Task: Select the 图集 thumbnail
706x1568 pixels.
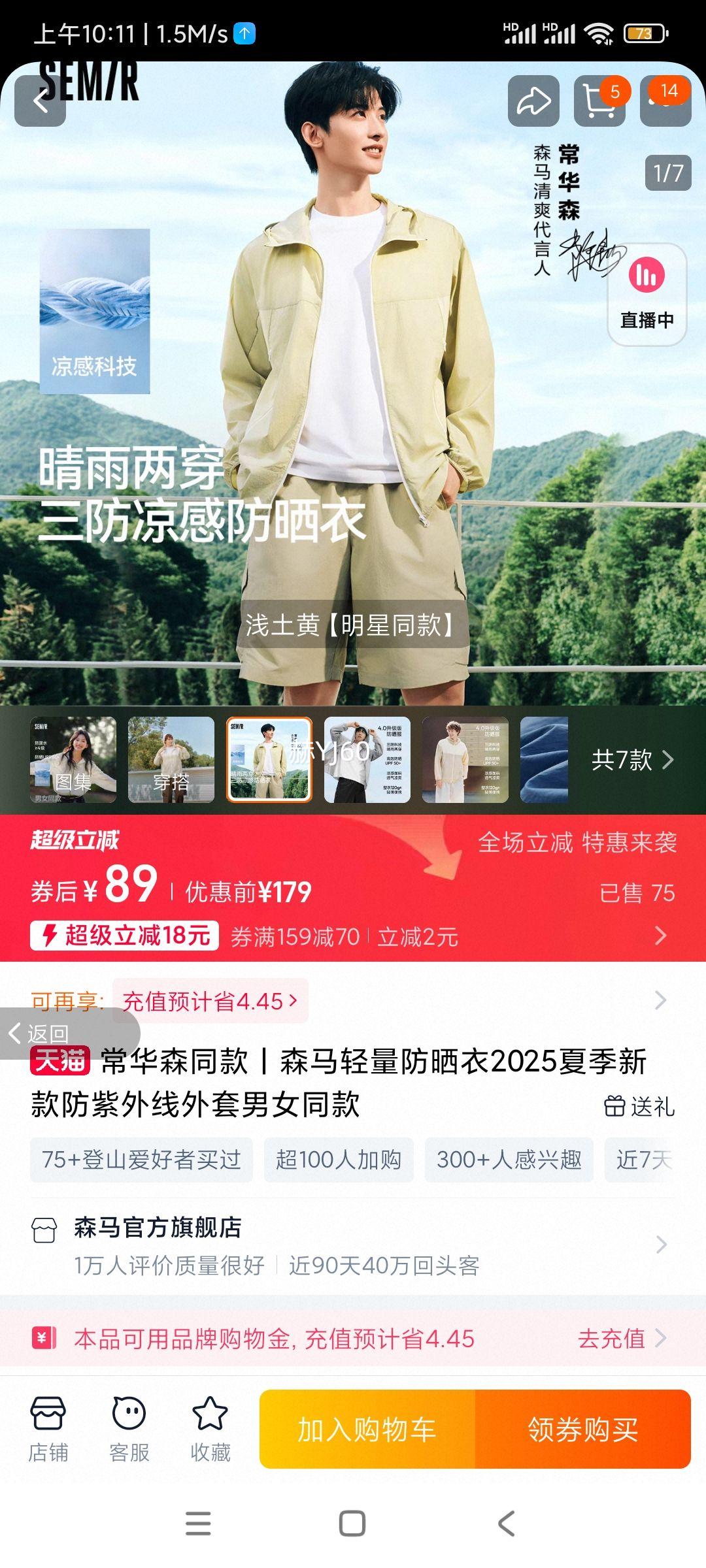Action: tap(73, 760)
